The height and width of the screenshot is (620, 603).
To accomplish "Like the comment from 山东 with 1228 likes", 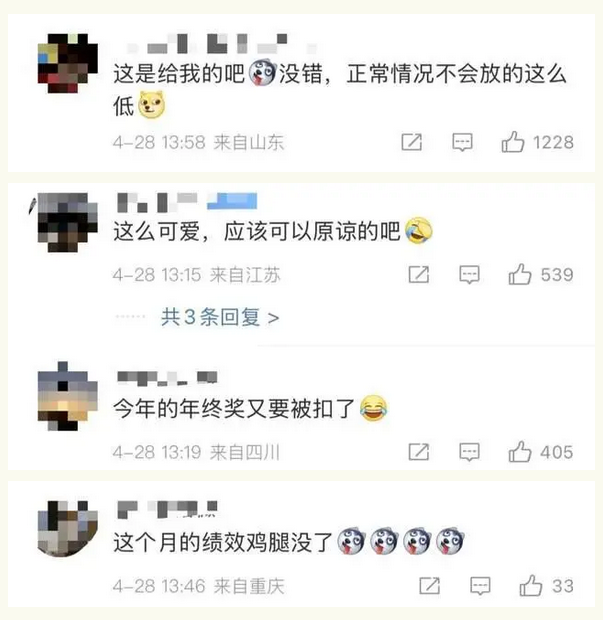I will (513, 142).
